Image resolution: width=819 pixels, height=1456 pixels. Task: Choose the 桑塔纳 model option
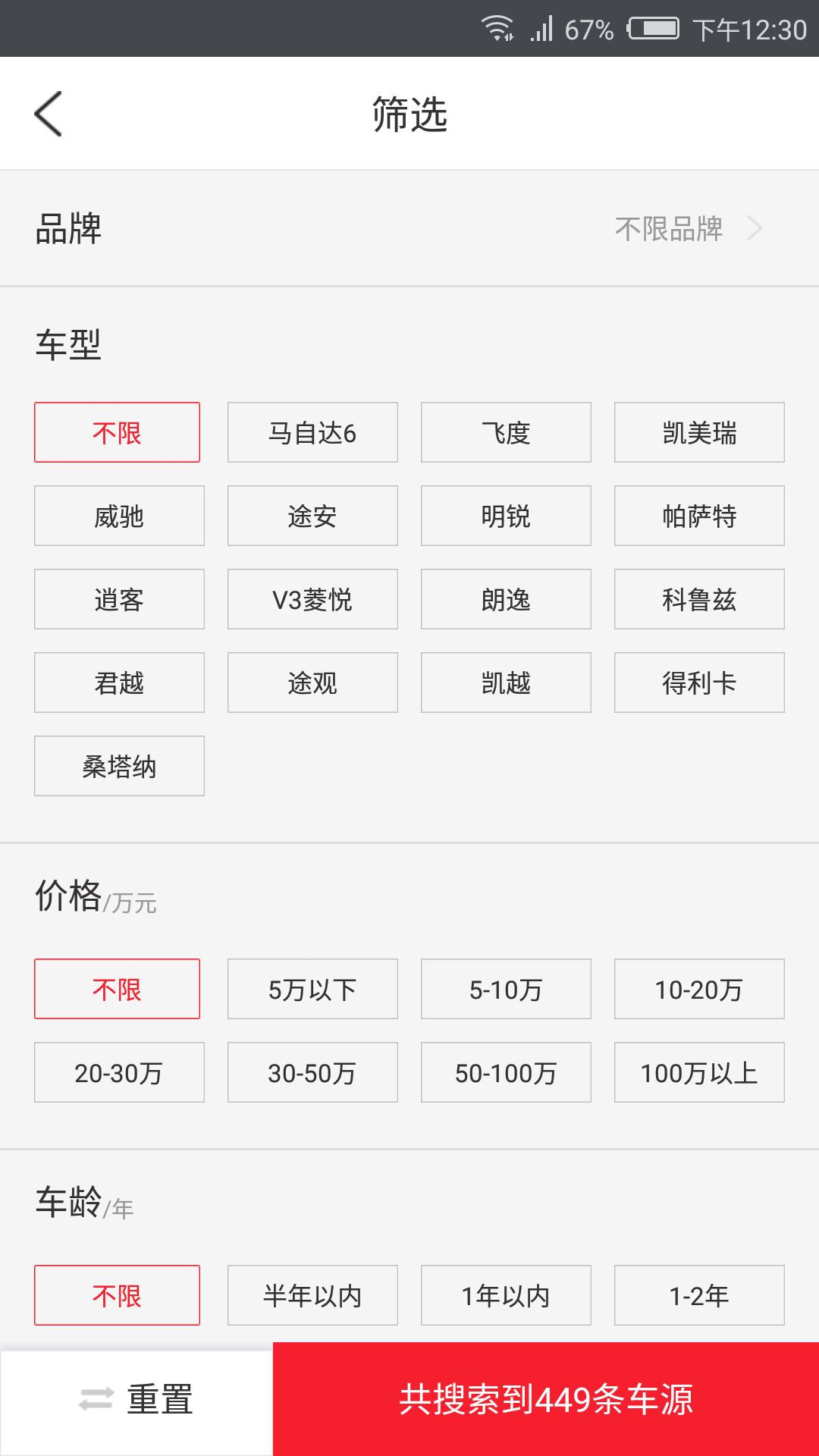click(118, 765)
